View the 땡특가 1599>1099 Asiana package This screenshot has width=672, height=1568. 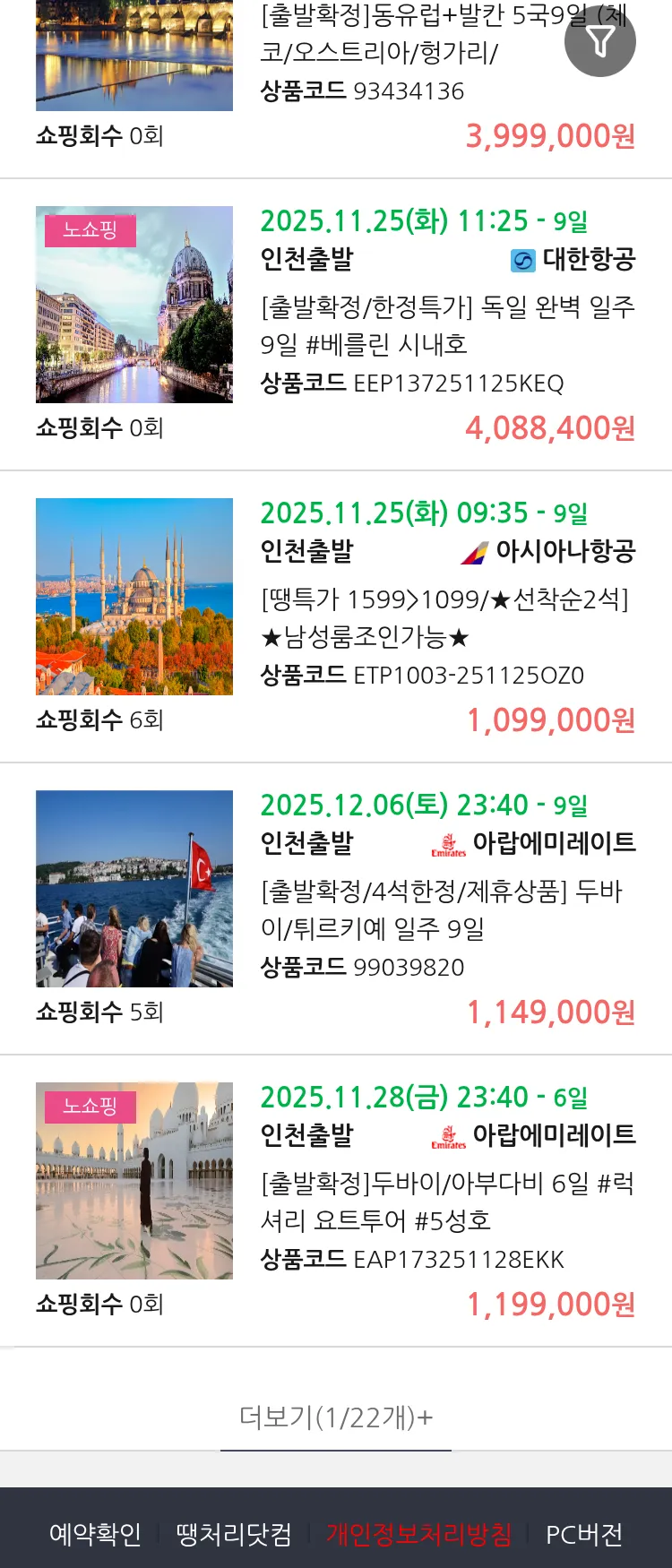[x=444, y=617]
